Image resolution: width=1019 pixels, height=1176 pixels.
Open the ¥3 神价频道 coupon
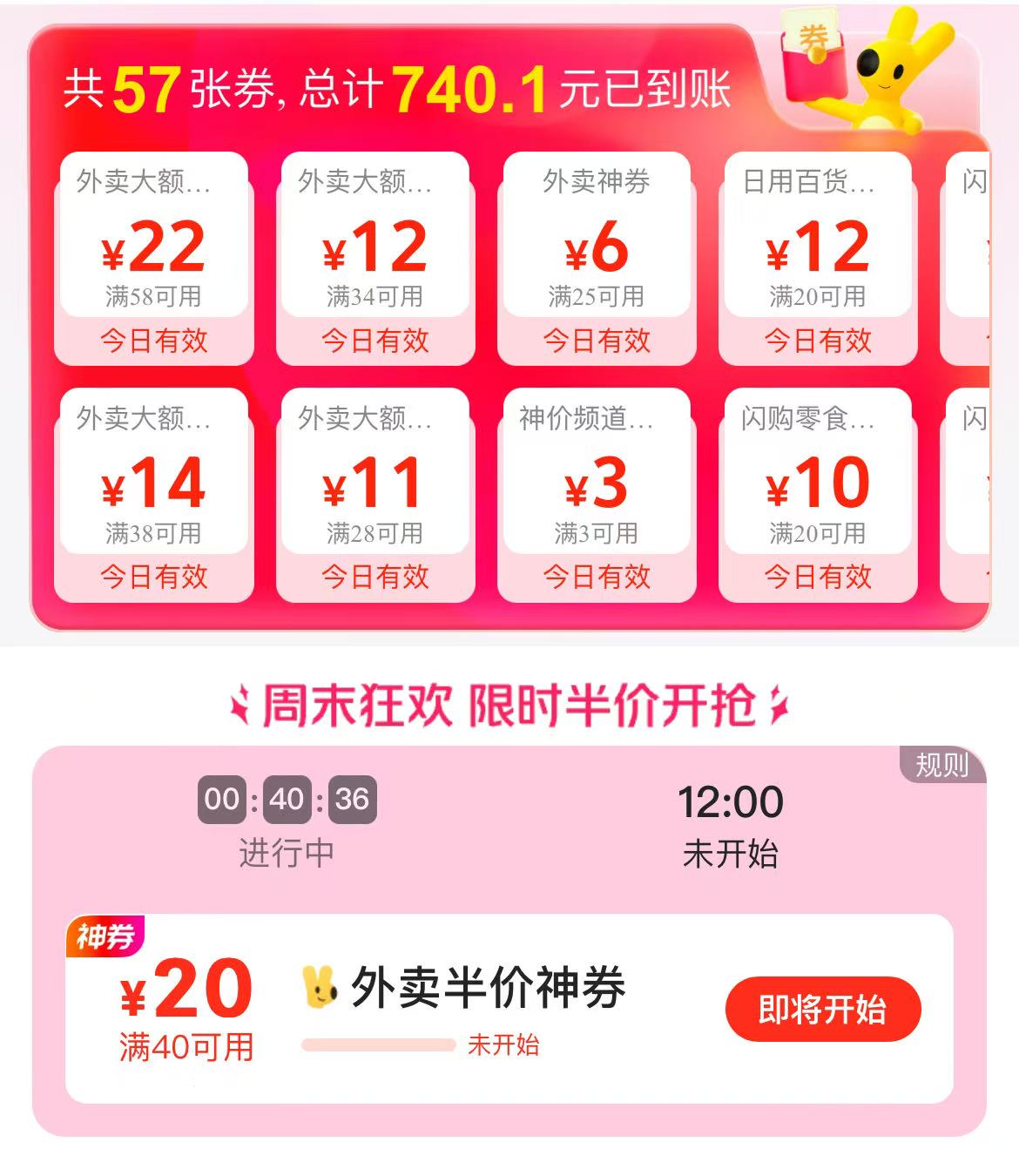(597, 494)
